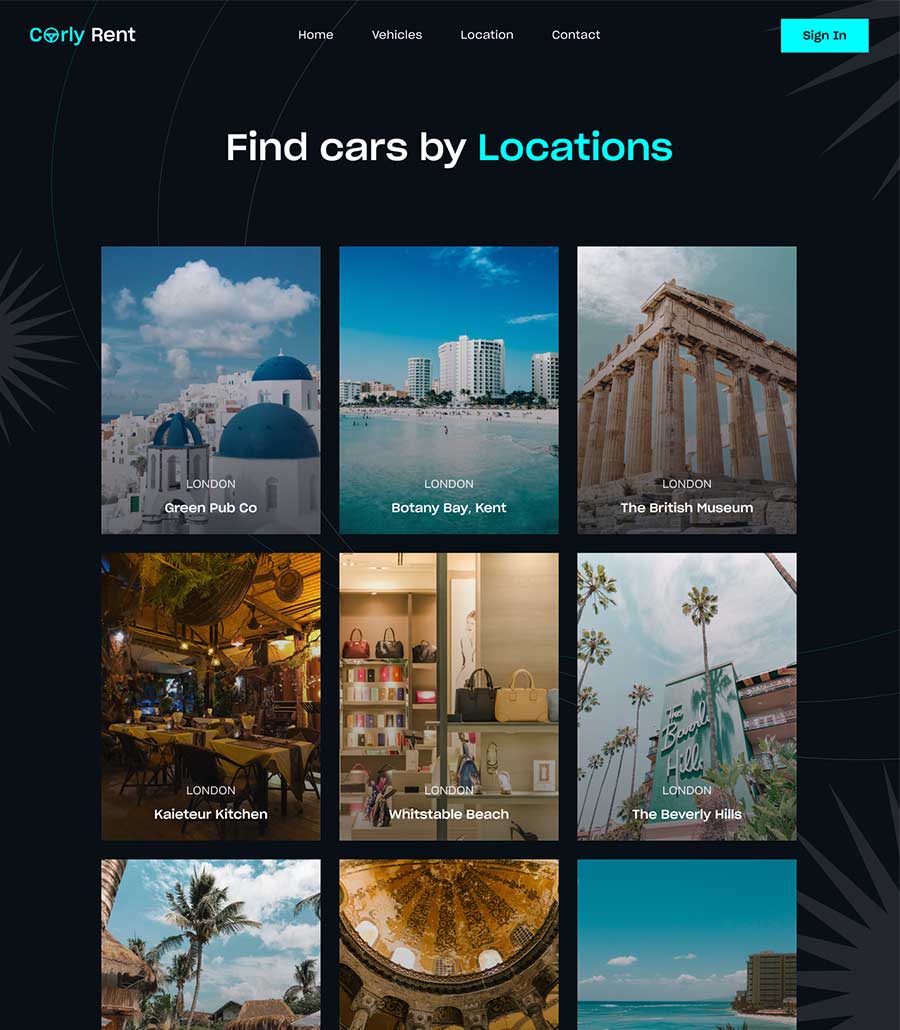Select the Whitstable Beach card
This screenshot has width=900, height=1030.
[x=449, y=696]
